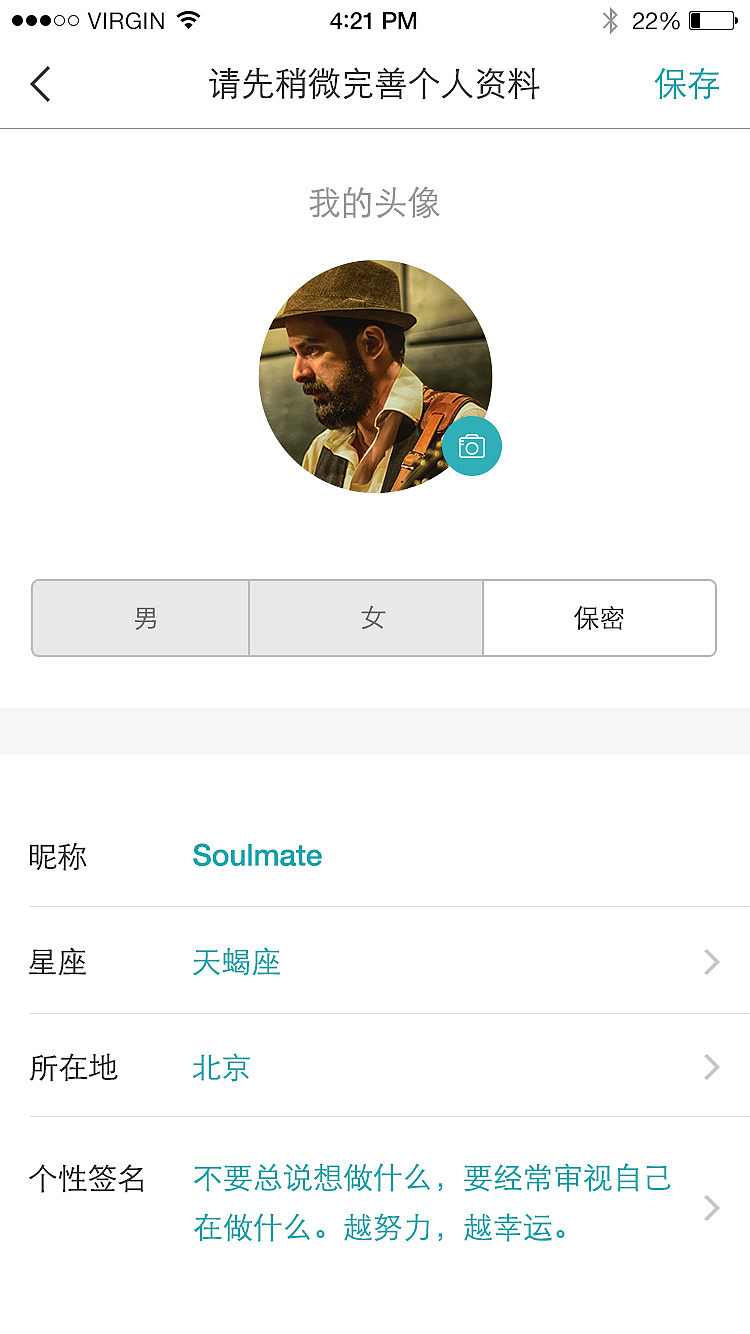Viewport: 750px width, 1334px height.
Task: Click the battery indicator at top right
Action: (711, 19)
